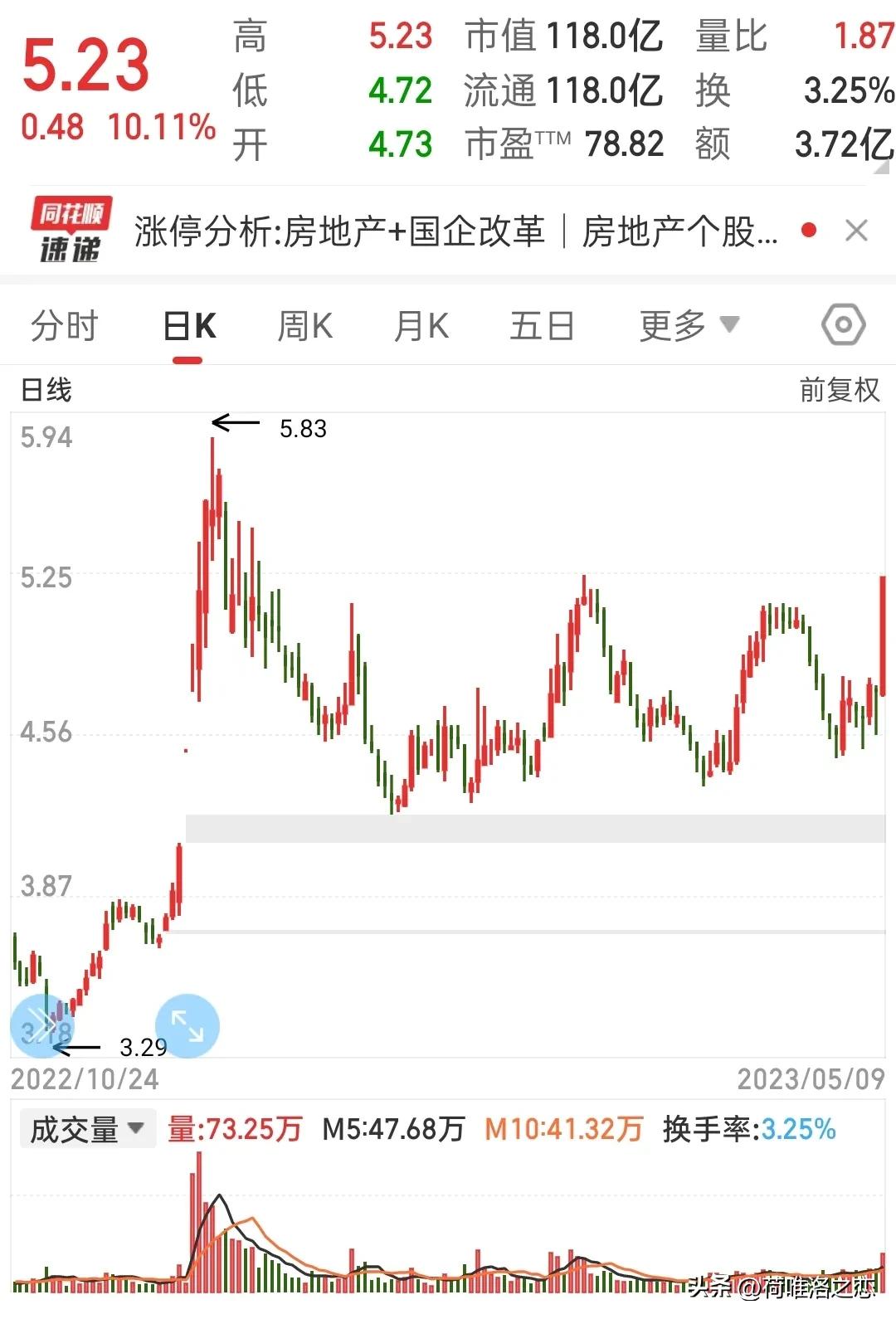The height and width of the screenshot is (1319, 896).
Task: Open the 更多 dropdown menu
Action: click(686, 325)
